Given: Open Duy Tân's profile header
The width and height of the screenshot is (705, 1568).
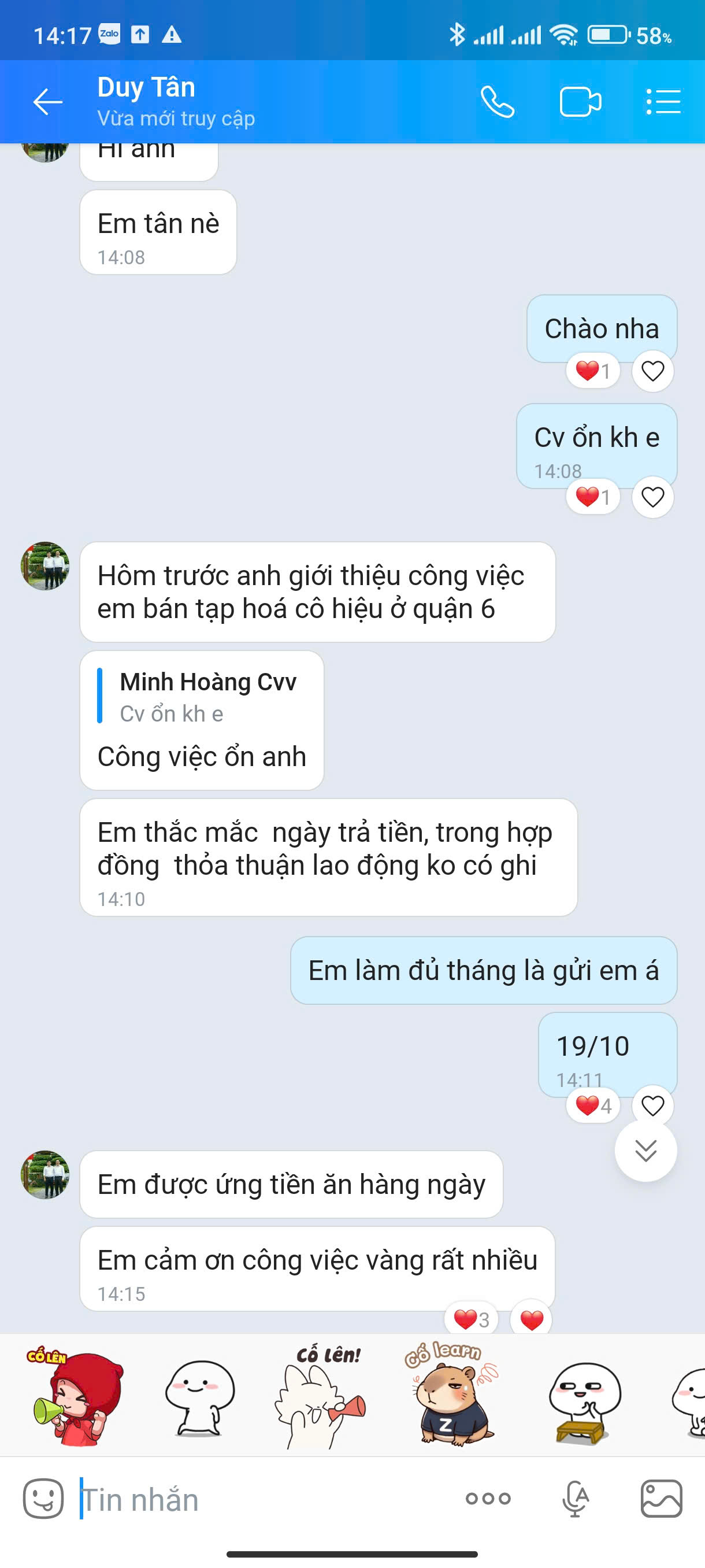Looking at the screenshot, I should pyautogui.click(x=176, y=102).
